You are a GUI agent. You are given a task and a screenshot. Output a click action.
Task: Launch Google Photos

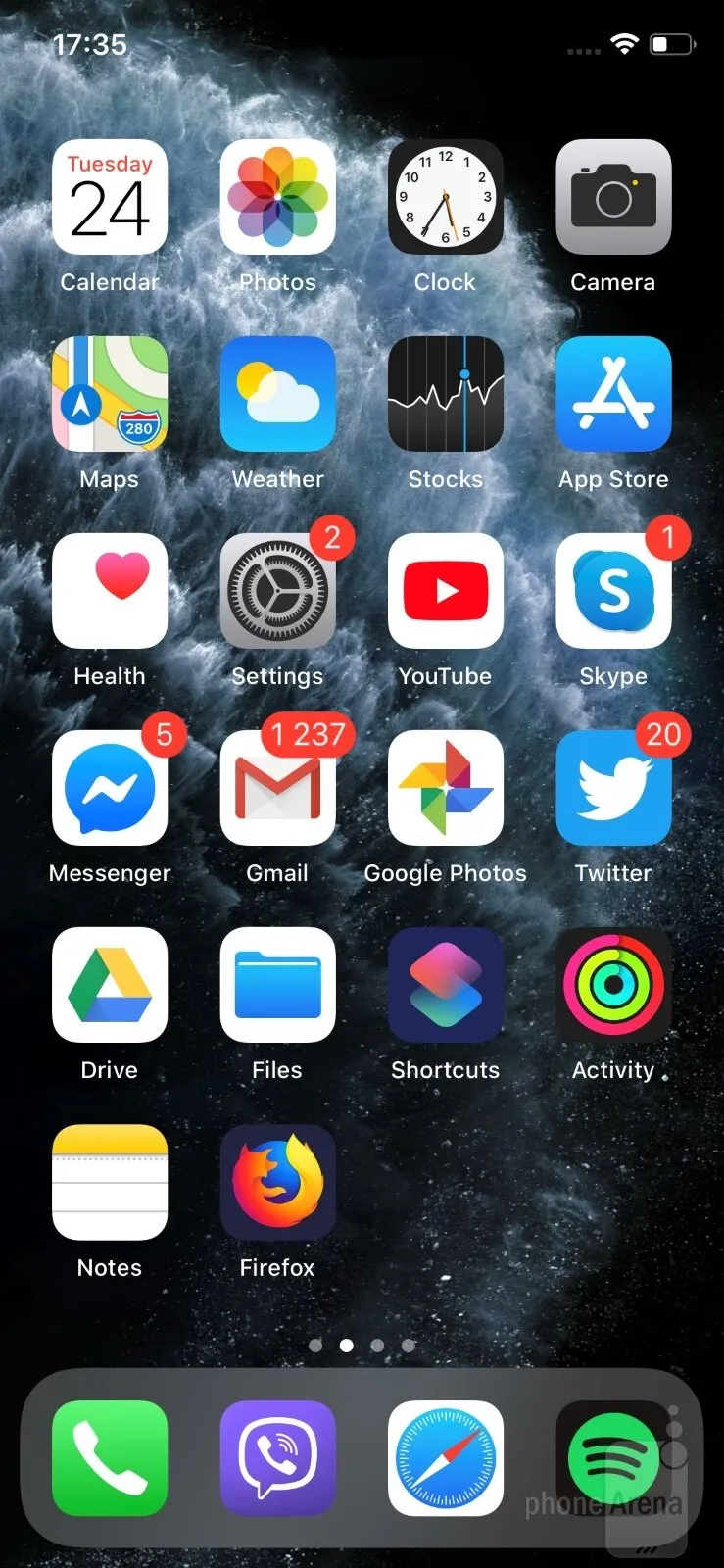pos(445,788)
